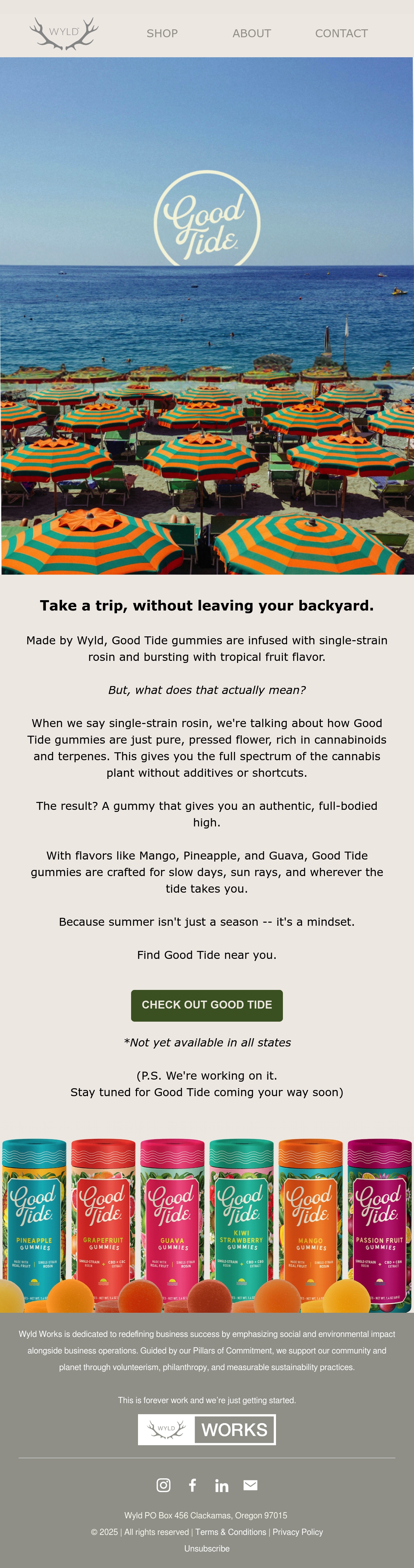This screenshot has height=1568, width=414.
Task: Open the CONTACT link
Action: click(x=341, y=33)
